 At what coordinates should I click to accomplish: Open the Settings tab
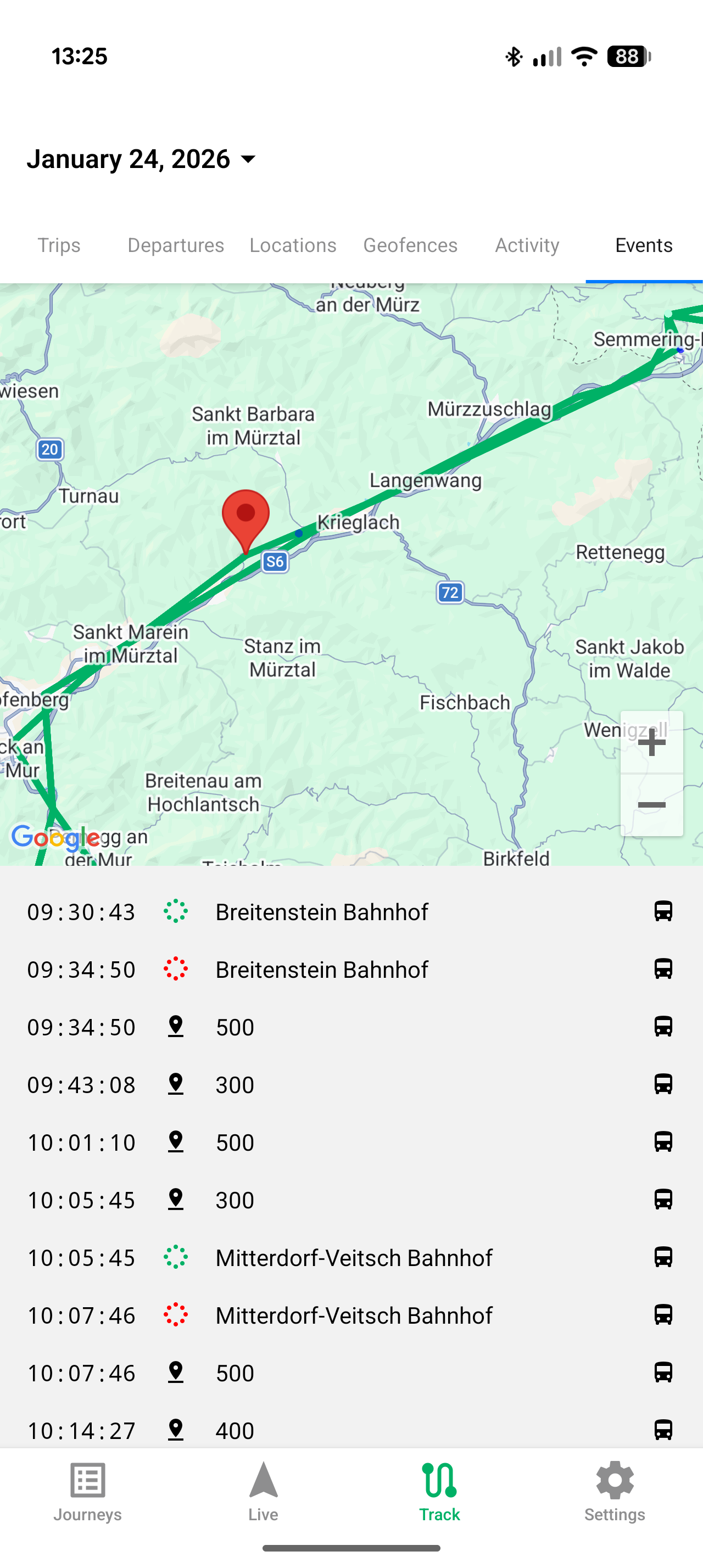[615, 1491]
